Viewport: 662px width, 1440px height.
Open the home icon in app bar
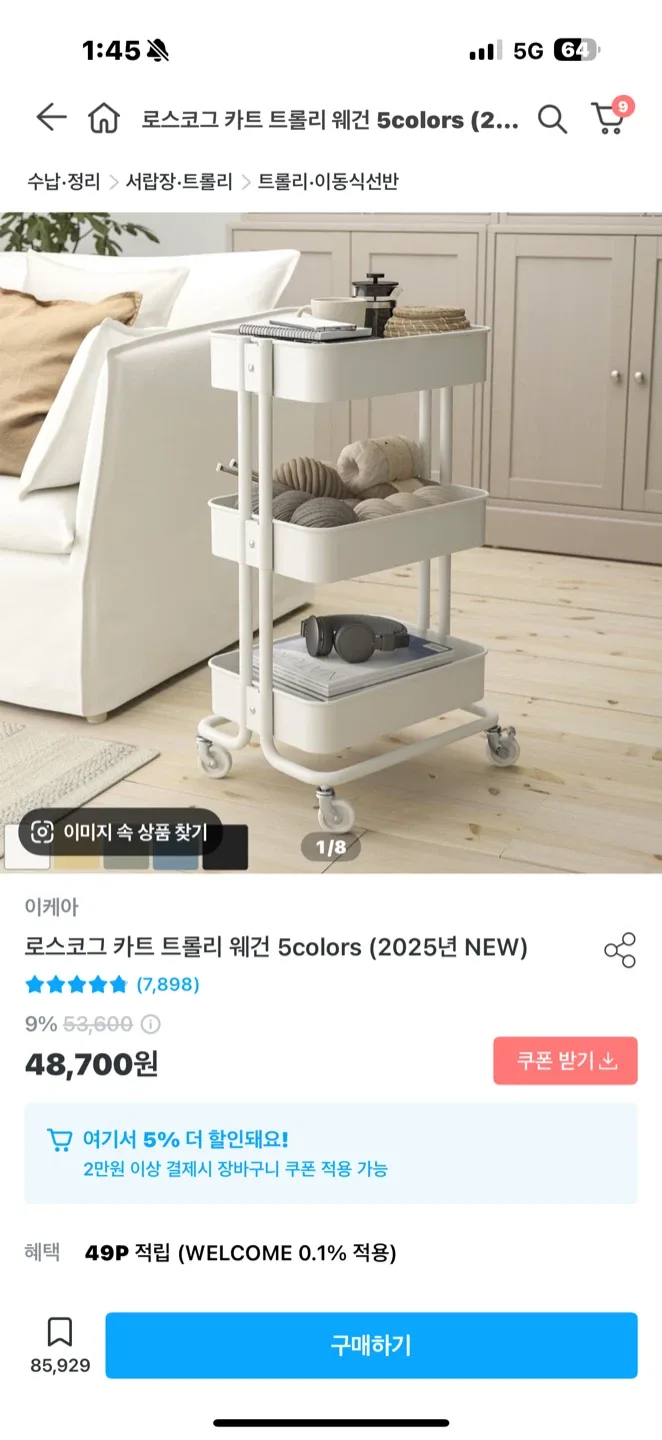coord(103,119)
